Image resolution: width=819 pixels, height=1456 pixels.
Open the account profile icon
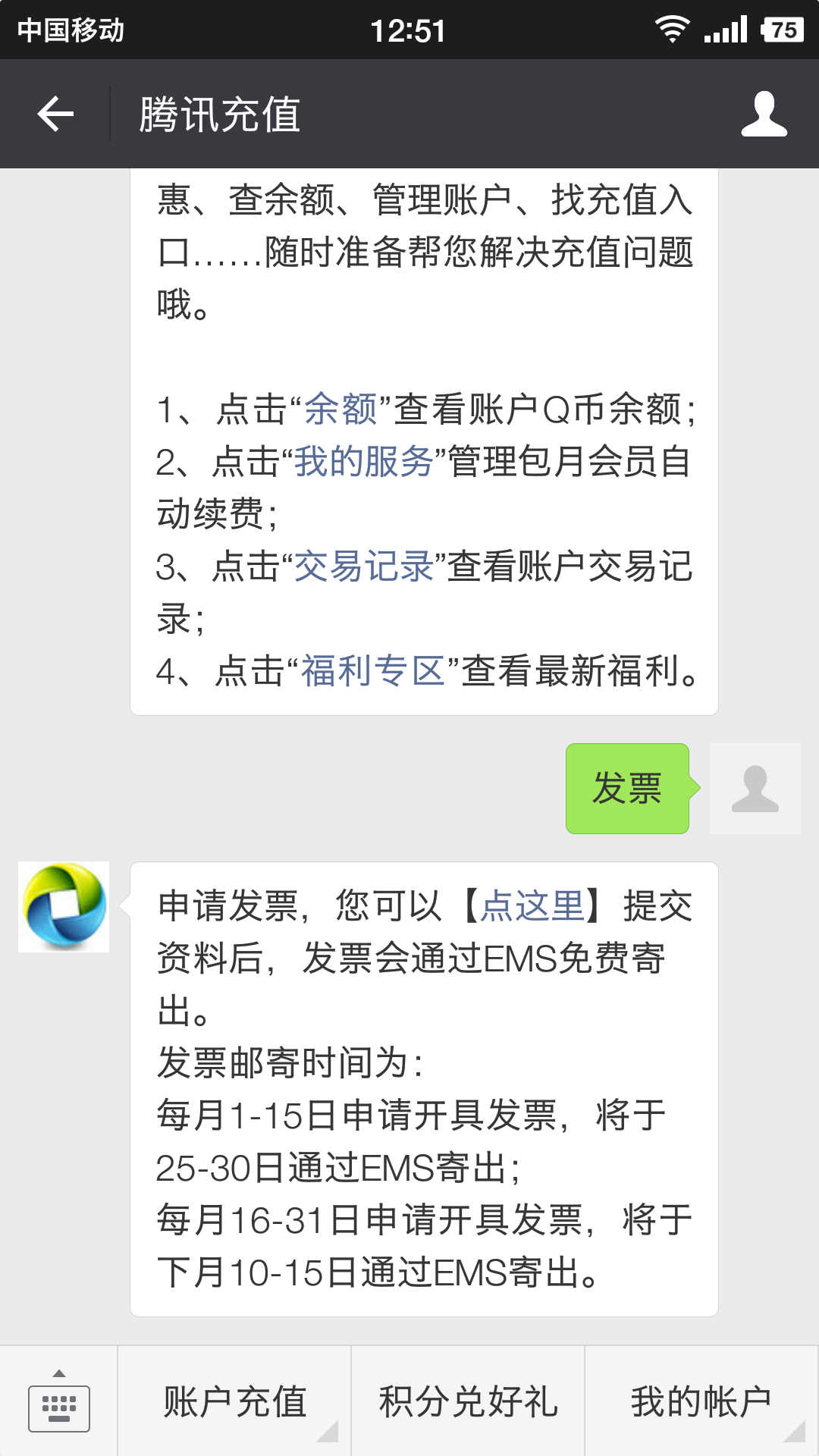tap(764, 115)
